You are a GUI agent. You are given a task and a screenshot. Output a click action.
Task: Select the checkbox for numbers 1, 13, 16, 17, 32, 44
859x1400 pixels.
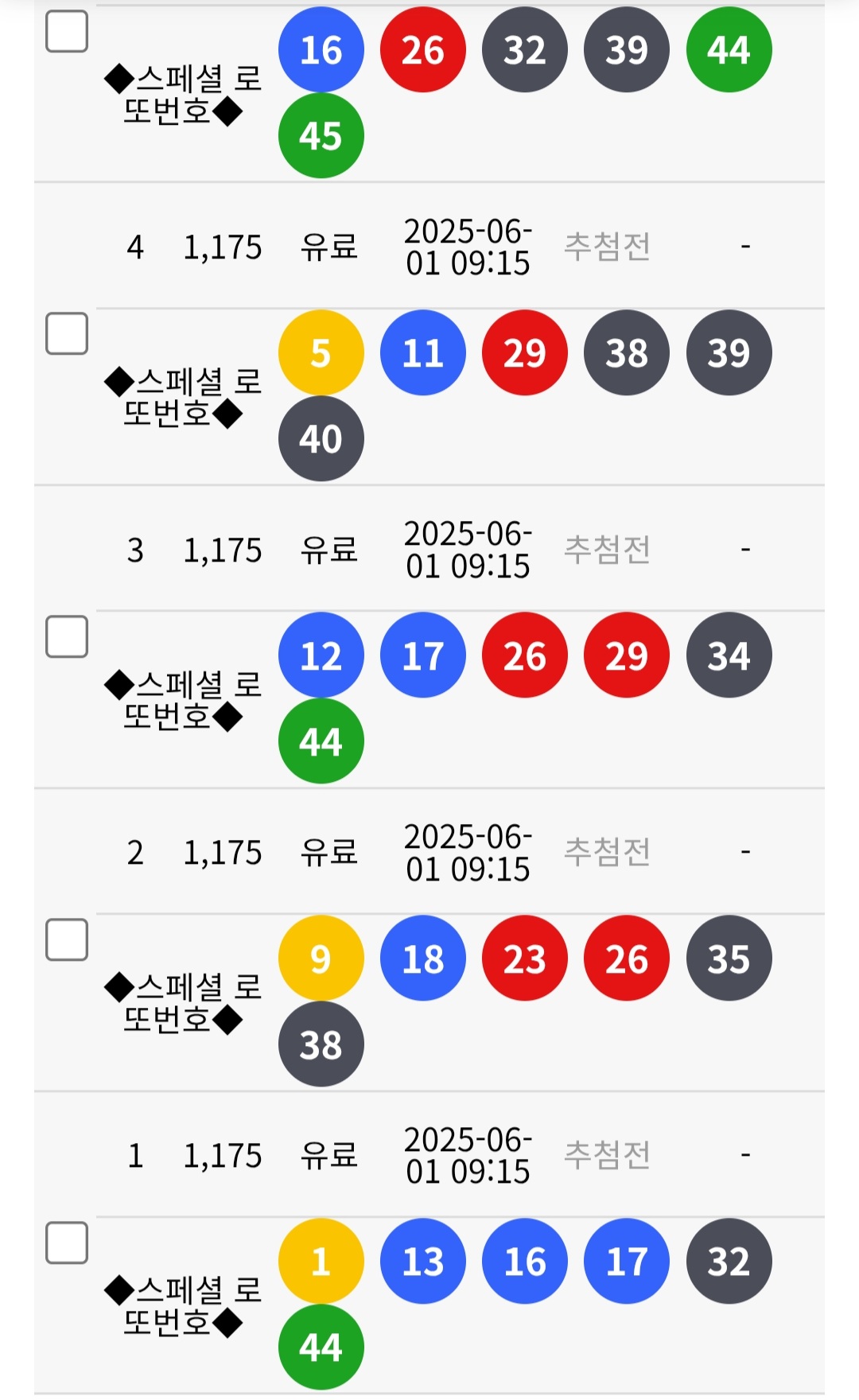[67, 1242]
